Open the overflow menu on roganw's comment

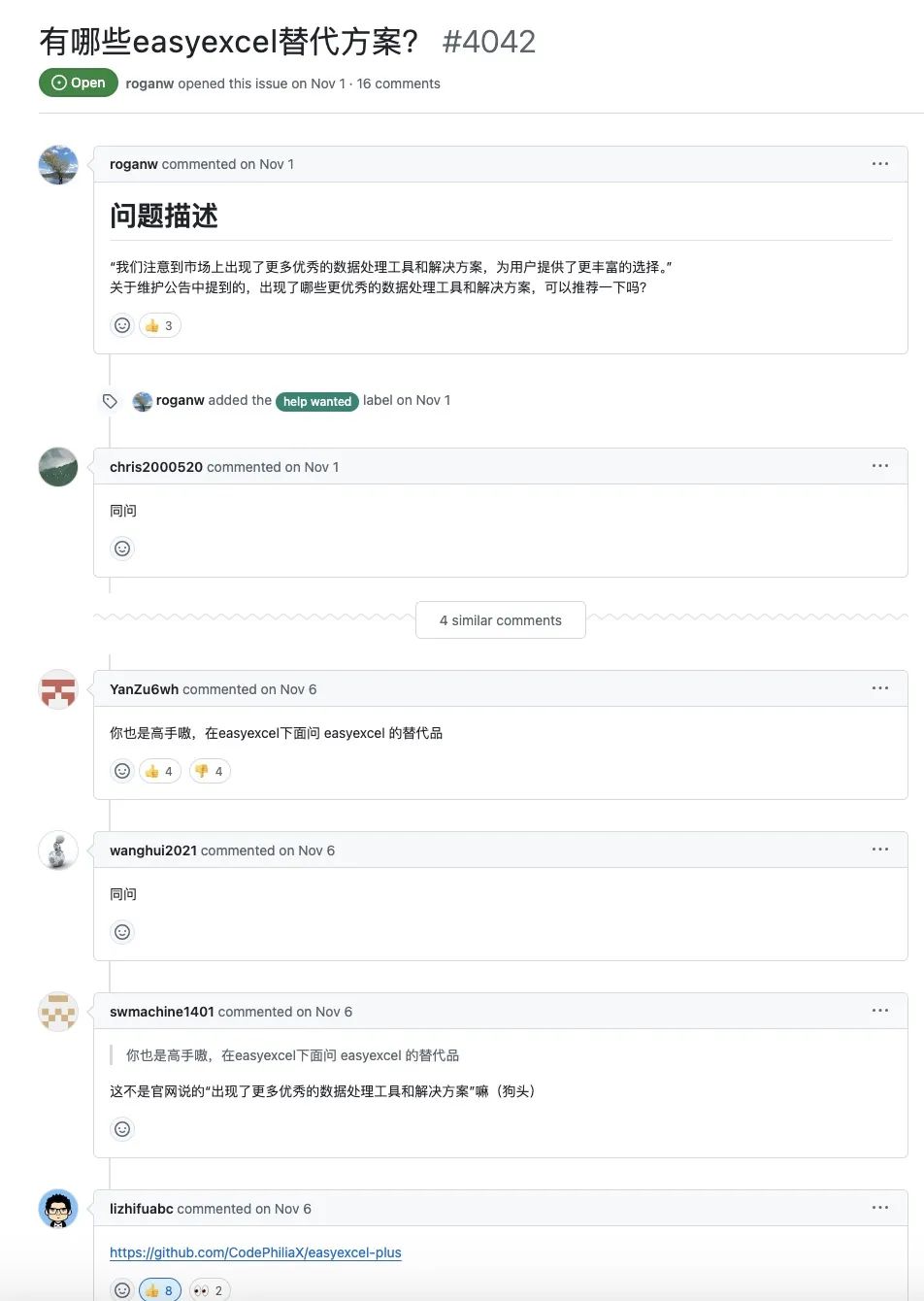click(x=879, y=164)
